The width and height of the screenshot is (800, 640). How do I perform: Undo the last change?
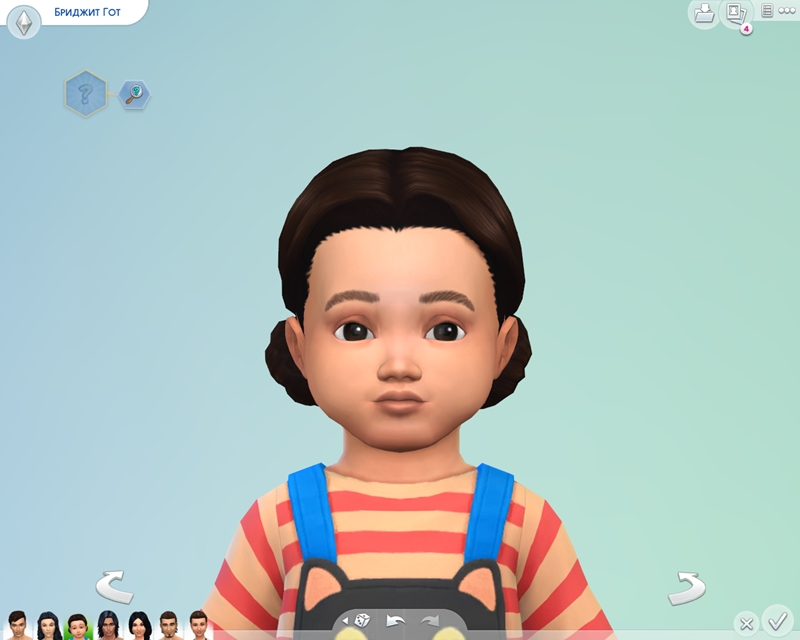click(x=394, y=622)
